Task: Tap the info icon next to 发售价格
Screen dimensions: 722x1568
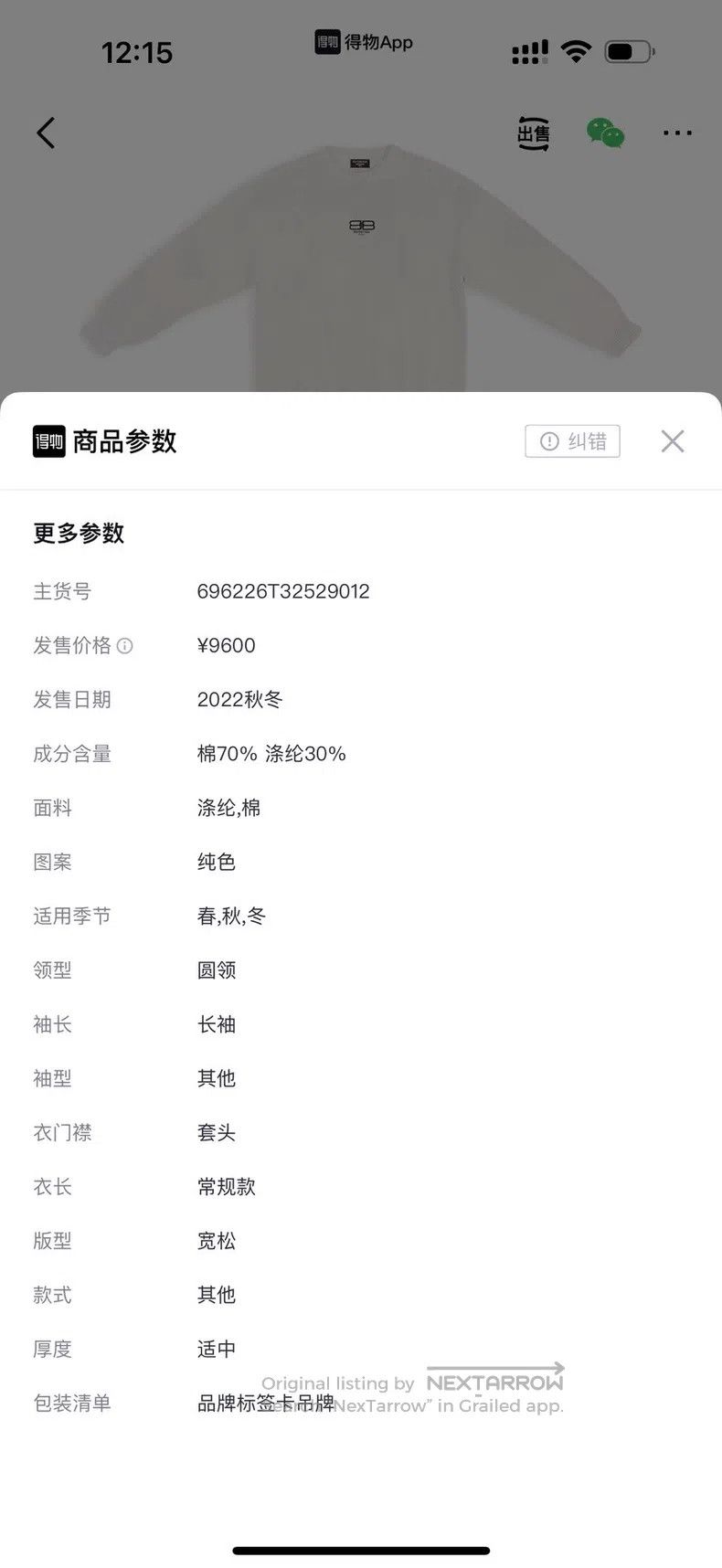Action: click(x=125, y=646)
